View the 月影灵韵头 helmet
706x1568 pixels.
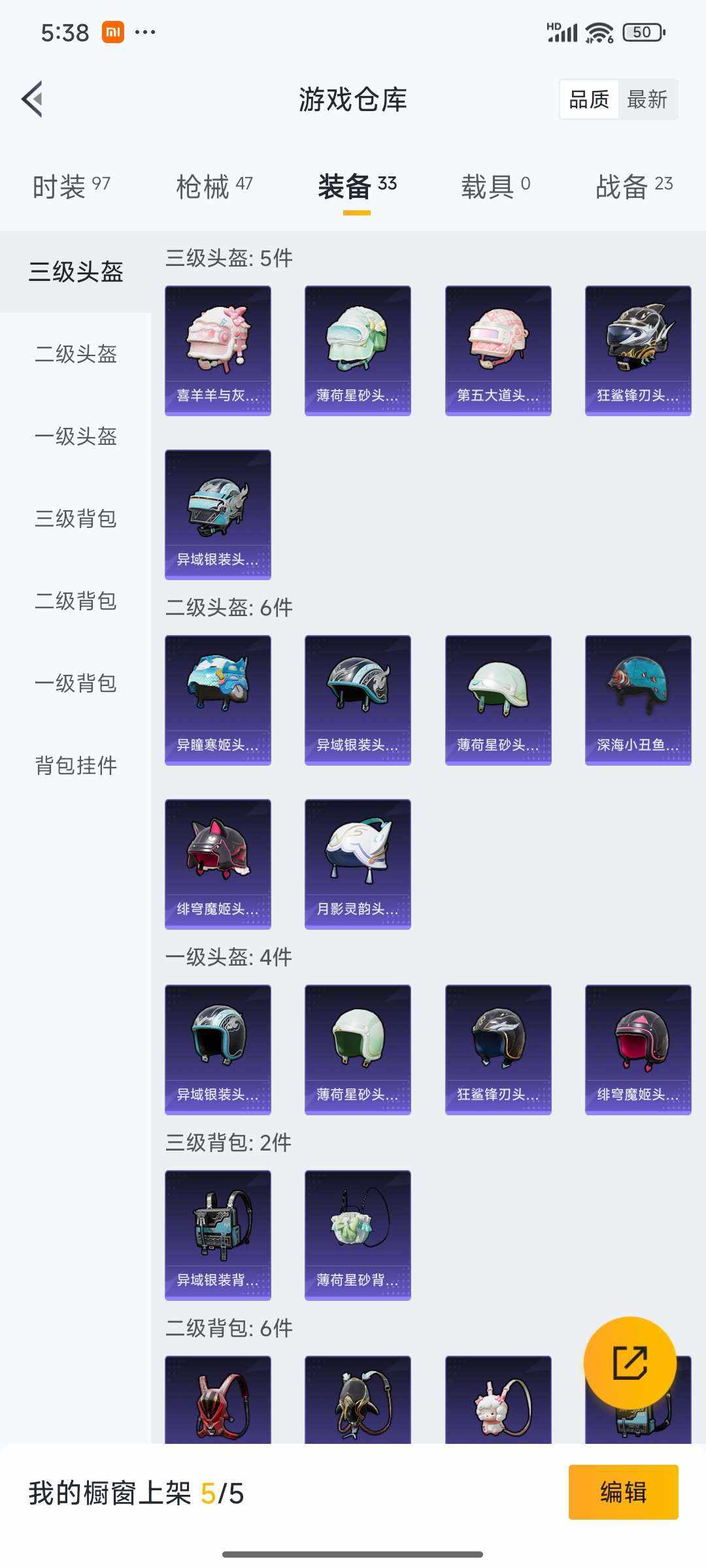coord(358,864)
